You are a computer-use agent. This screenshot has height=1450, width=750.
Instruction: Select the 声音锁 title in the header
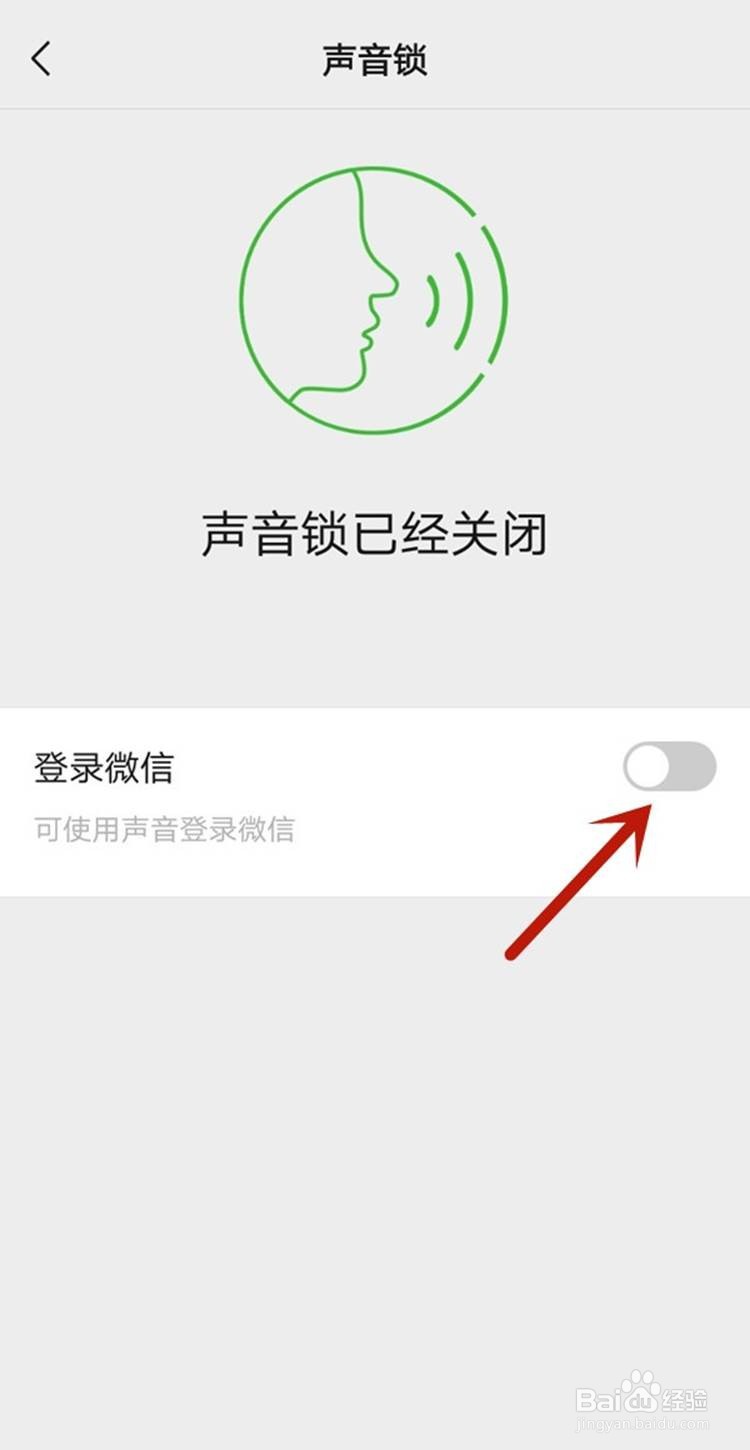coord(375,58)
